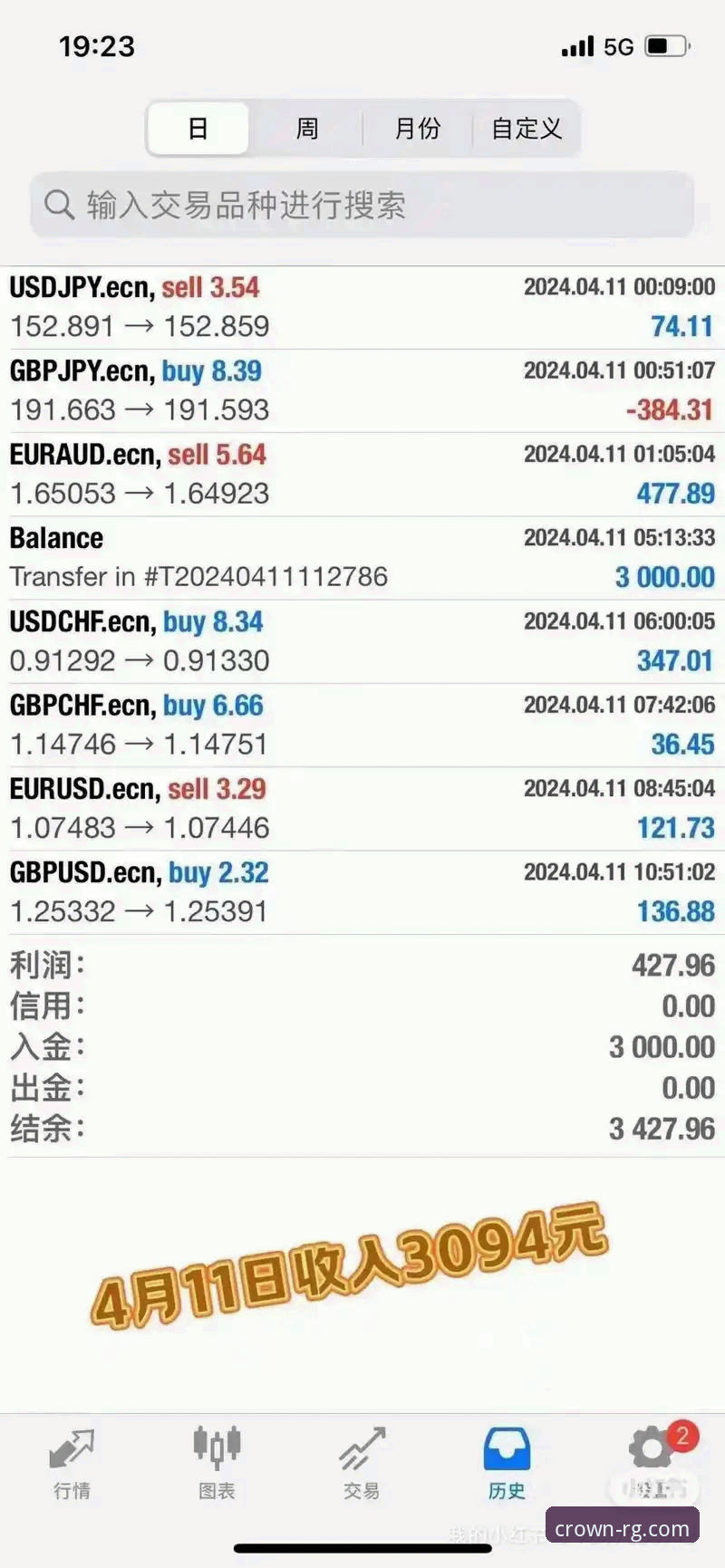Open the 图表 chart view
Image resolution: width=725 pixels, height=1568 pixels.
216,1467
